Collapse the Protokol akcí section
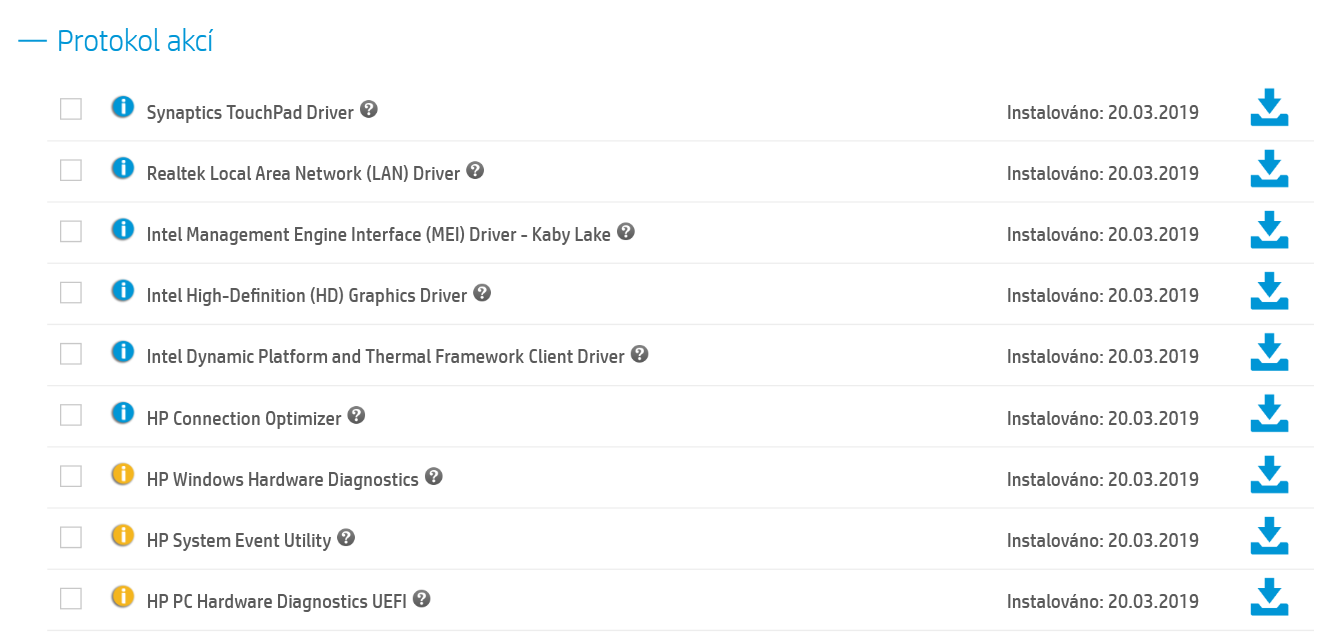 32,41
